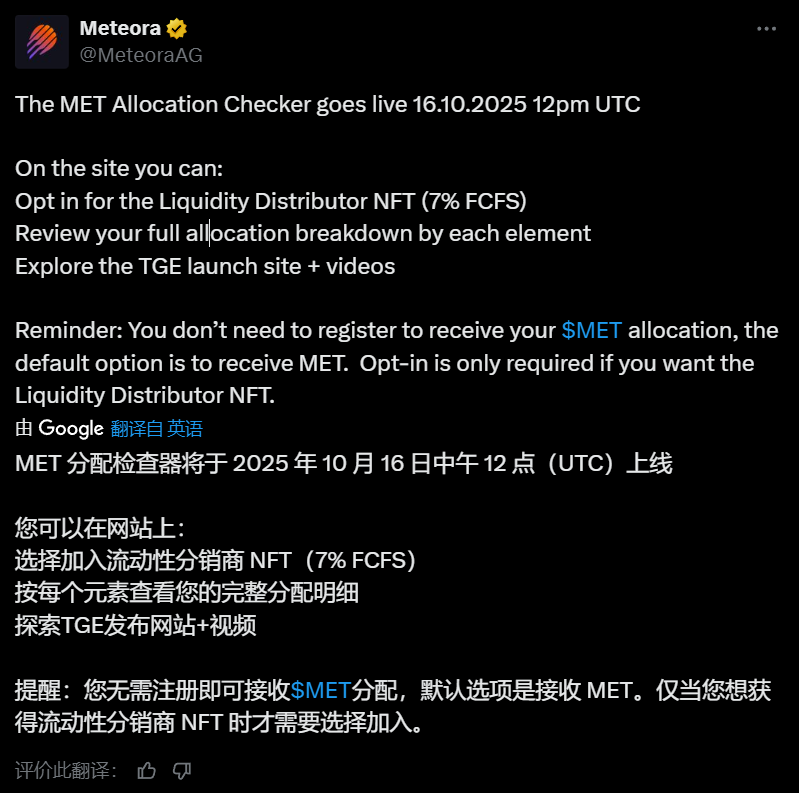Open the @MeteoraAG handle

141,55
